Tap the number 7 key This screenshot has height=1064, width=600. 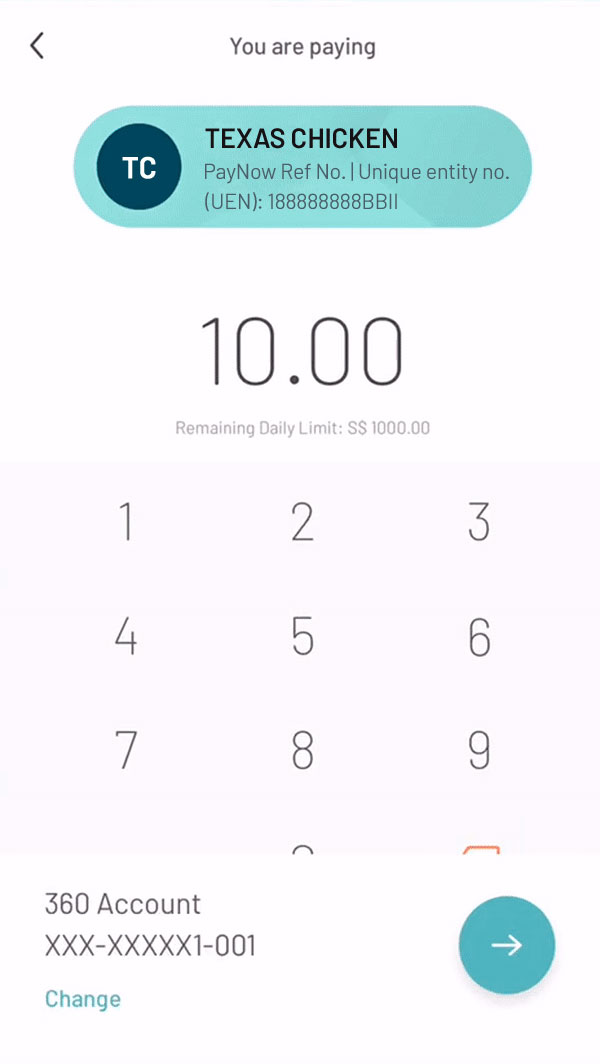coord(126,750)
